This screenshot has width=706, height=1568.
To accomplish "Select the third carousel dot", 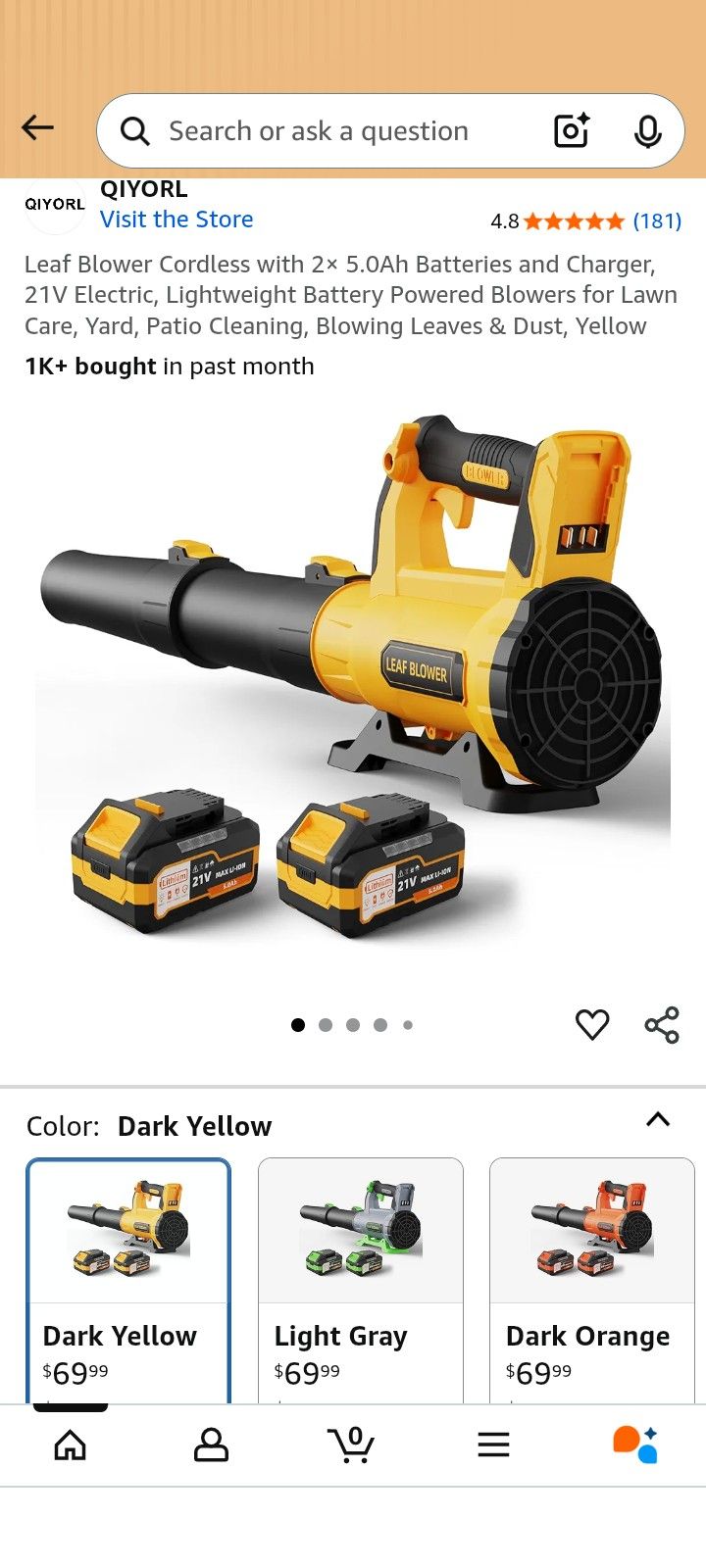I will [x=353, y=1024].
